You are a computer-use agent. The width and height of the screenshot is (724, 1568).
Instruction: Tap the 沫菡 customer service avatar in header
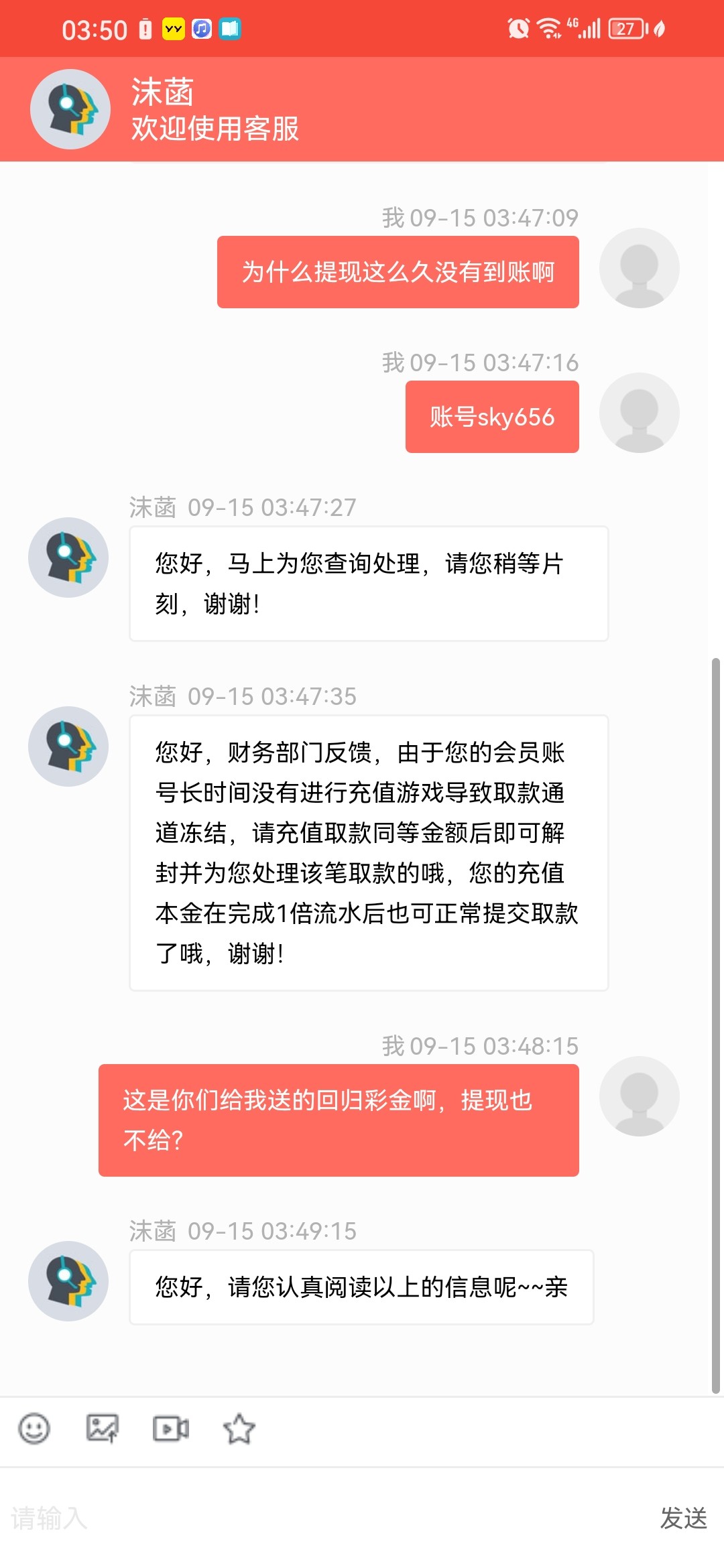[69, 109]
